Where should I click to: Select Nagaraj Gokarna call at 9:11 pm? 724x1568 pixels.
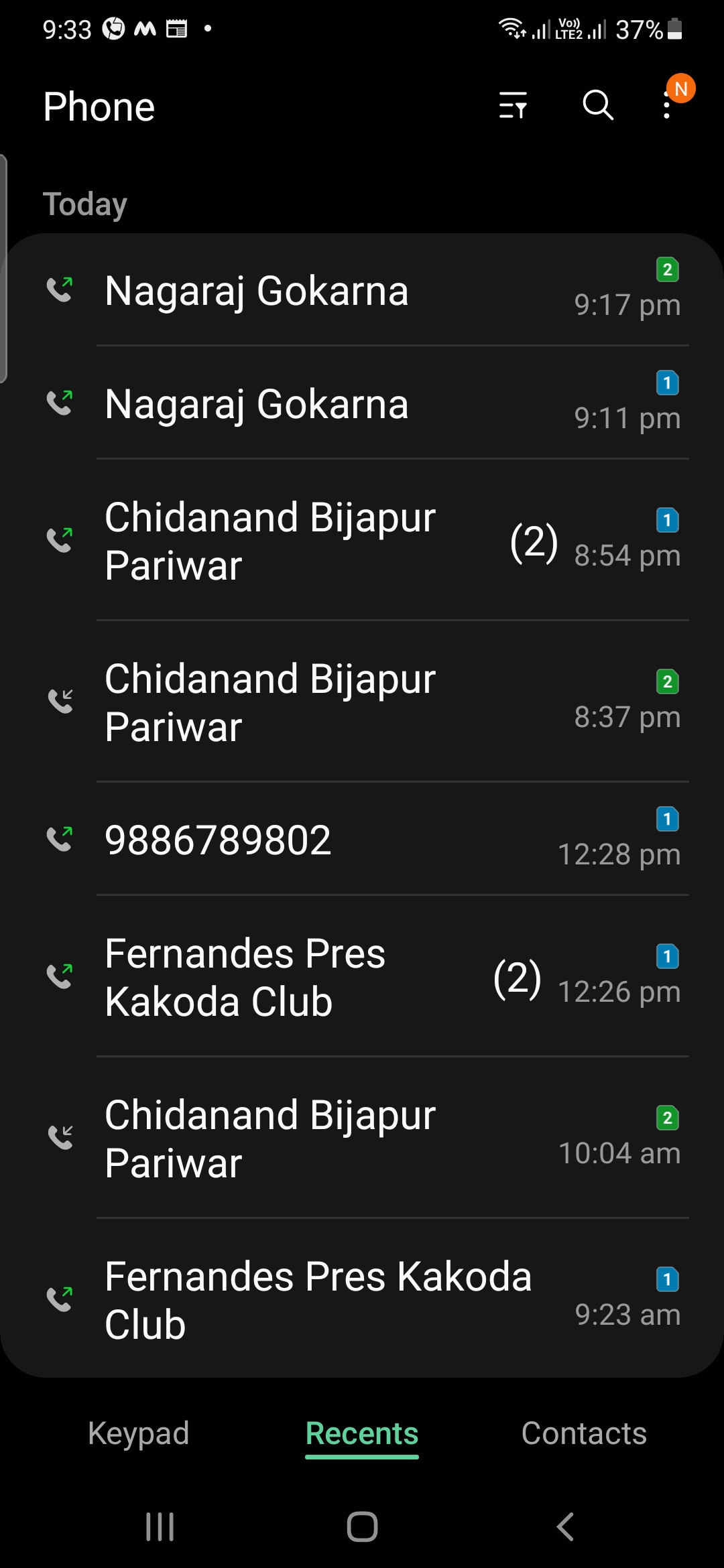(362, 404)
